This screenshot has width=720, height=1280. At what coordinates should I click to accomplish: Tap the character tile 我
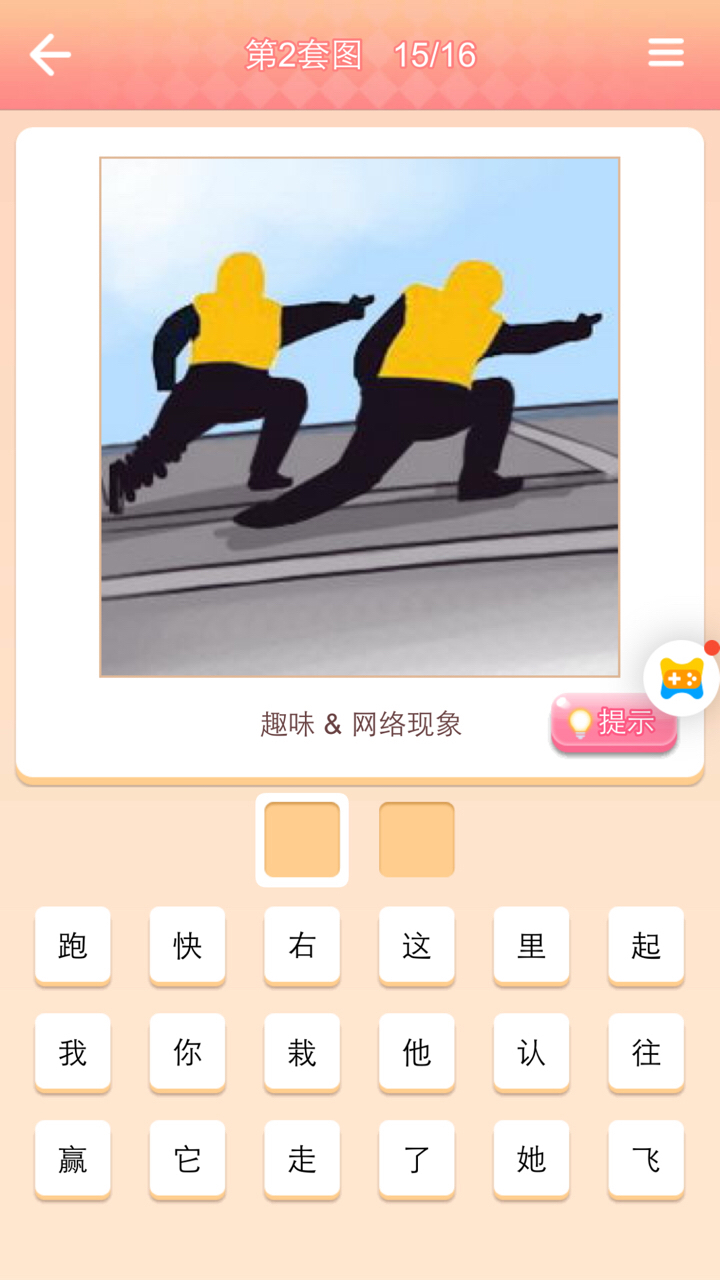tap(73, 1052)
